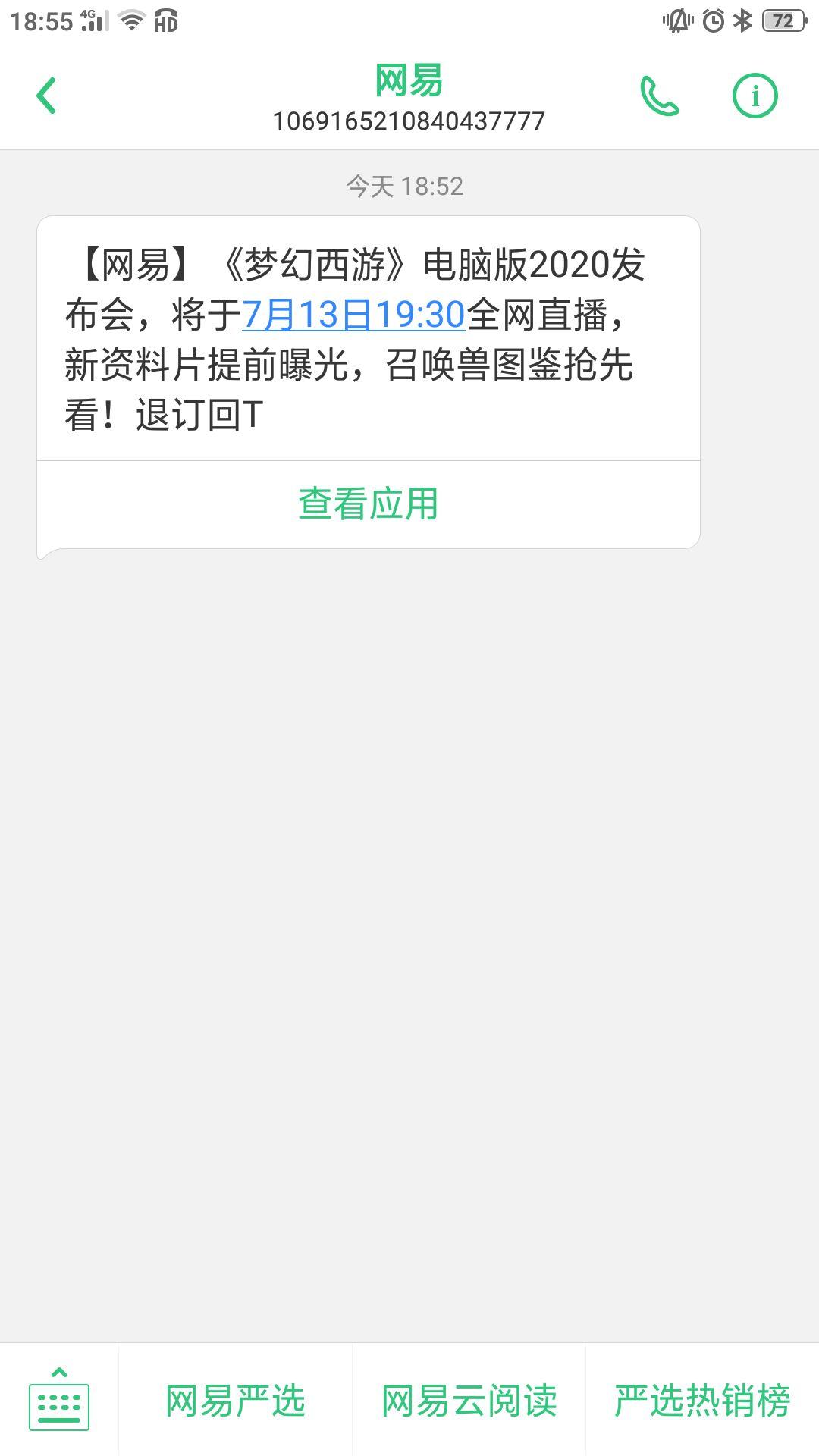This screenshot has width=819, height=1456.
Task: Tap the 7月13日19:30 date link
Action: click(353, 315)
